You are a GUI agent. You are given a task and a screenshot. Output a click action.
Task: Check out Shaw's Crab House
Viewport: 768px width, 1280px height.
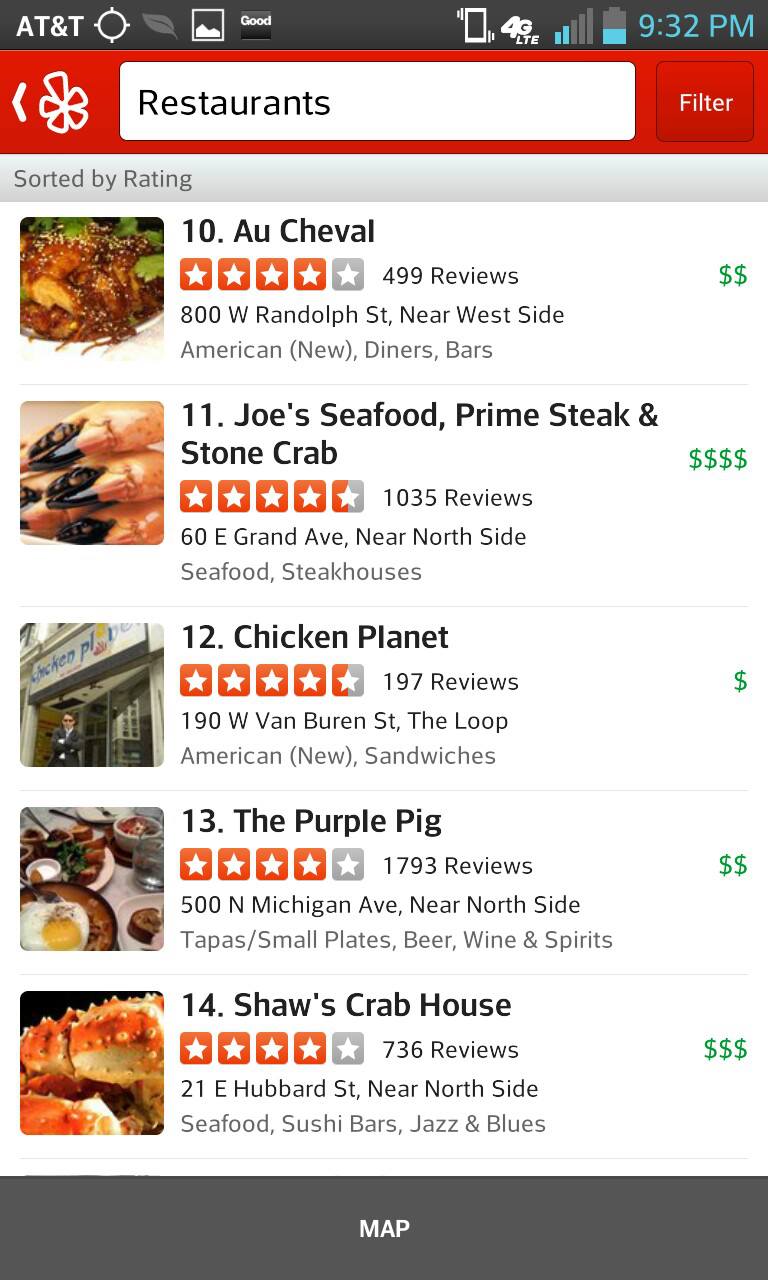pyautogui.click(x=384, y=1063)
